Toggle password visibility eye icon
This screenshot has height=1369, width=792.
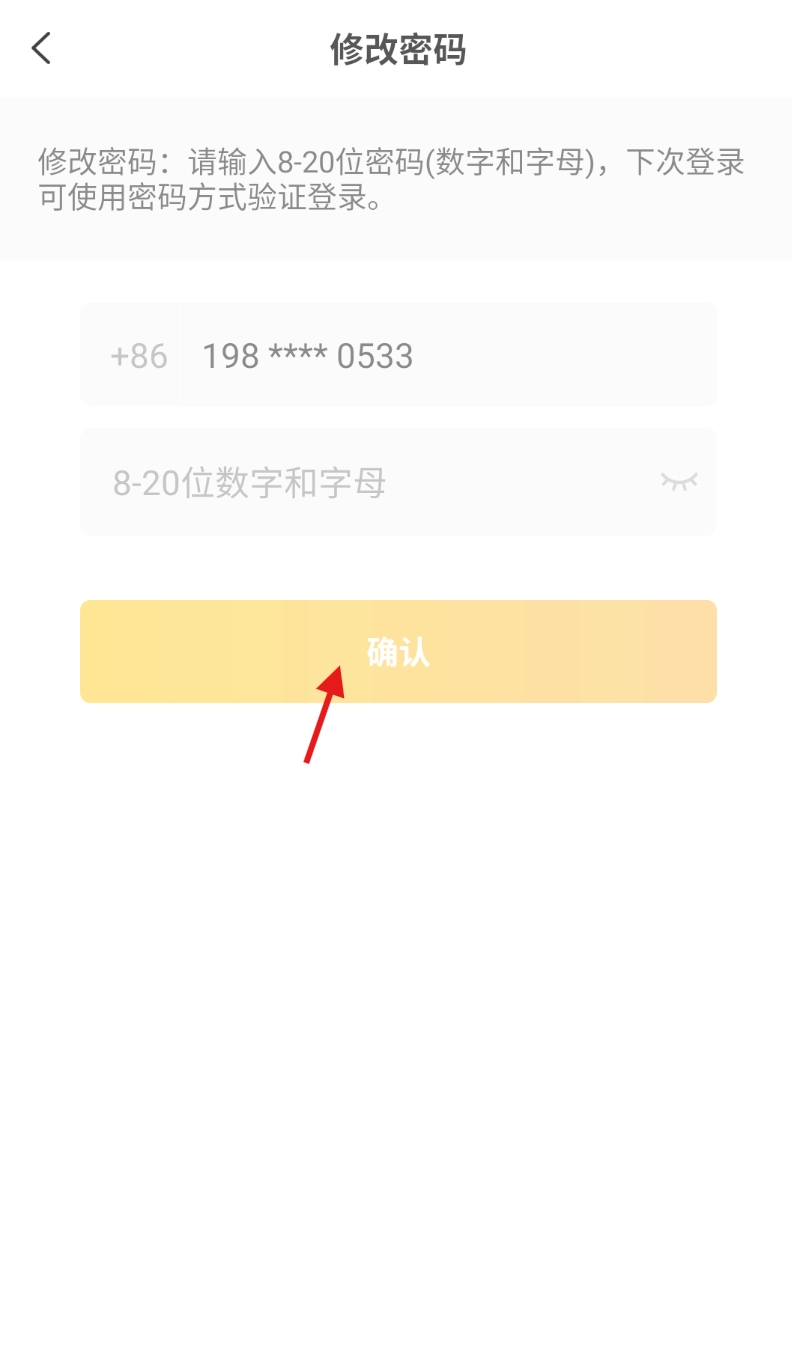tap(679, 482)
